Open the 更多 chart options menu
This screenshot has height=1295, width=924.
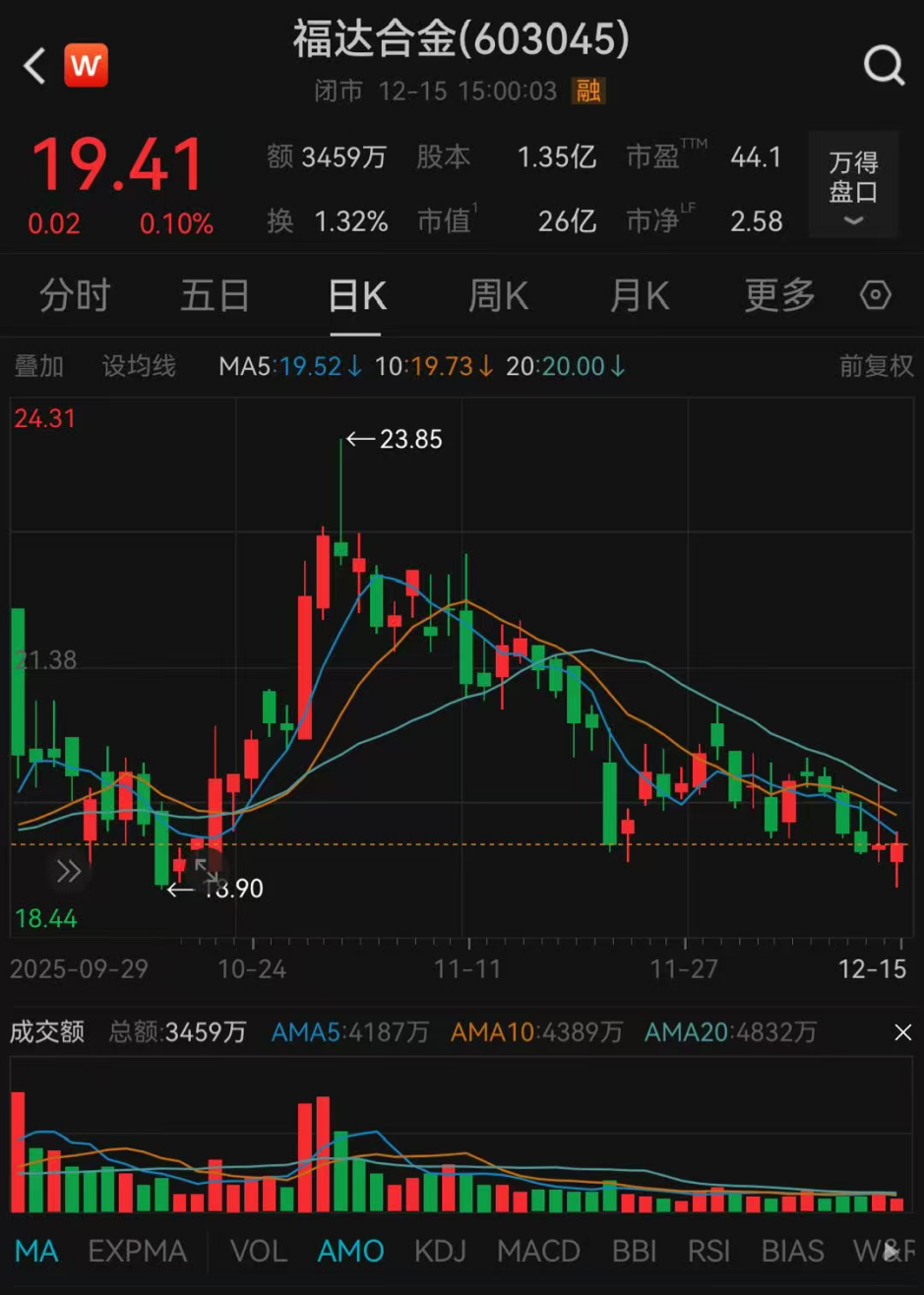777,294
